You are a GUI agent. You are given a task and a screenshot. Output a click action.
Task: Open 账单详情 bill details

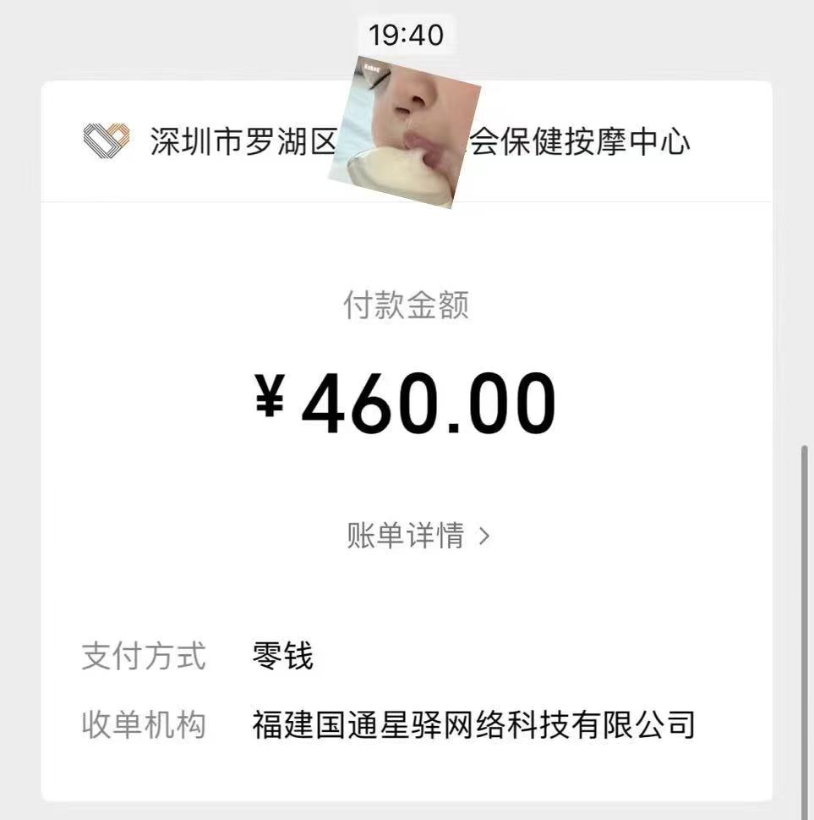click(417, 536)
